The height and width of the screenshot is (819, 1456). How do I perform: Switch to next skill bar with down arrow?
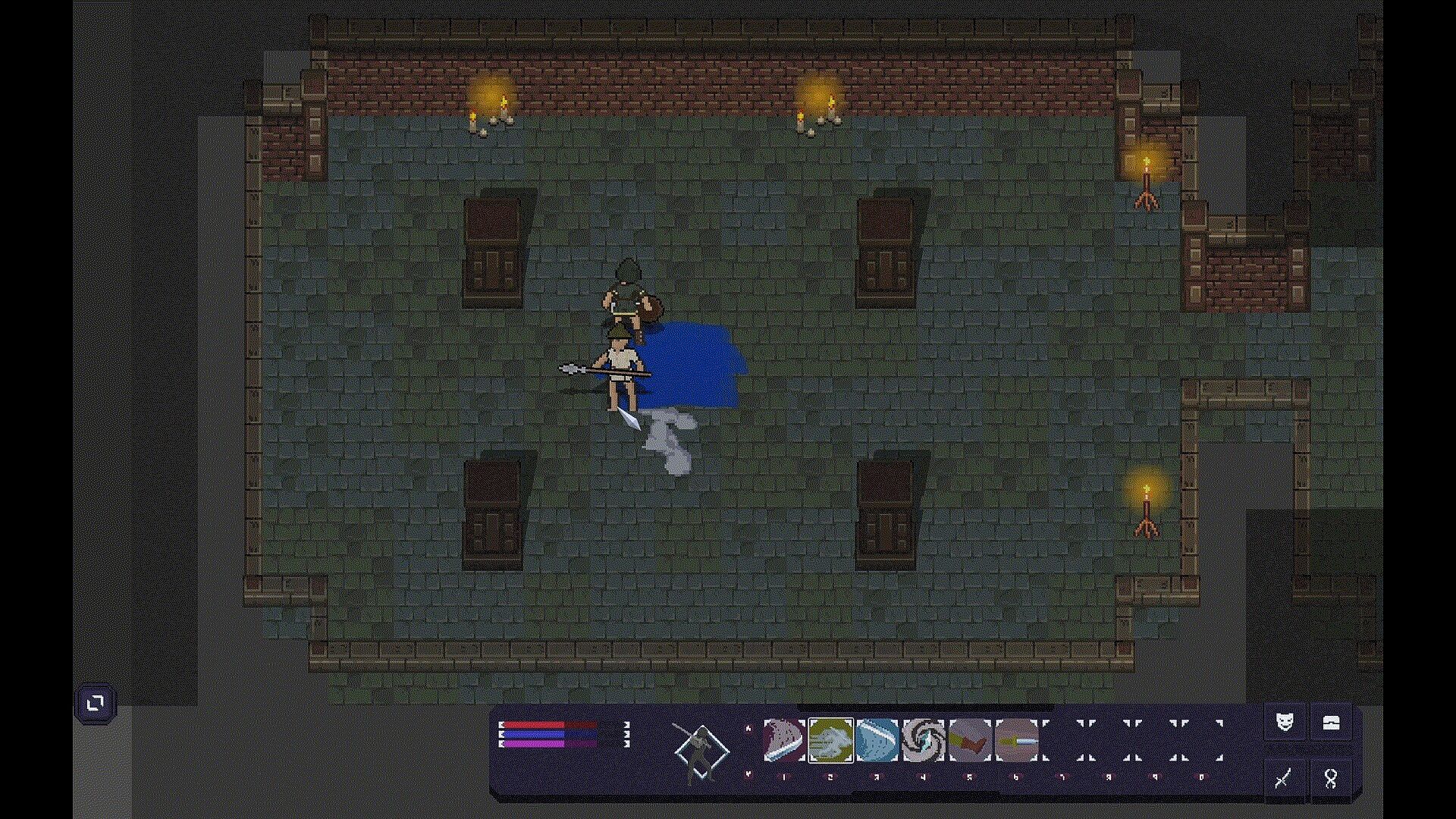point(748,774)
